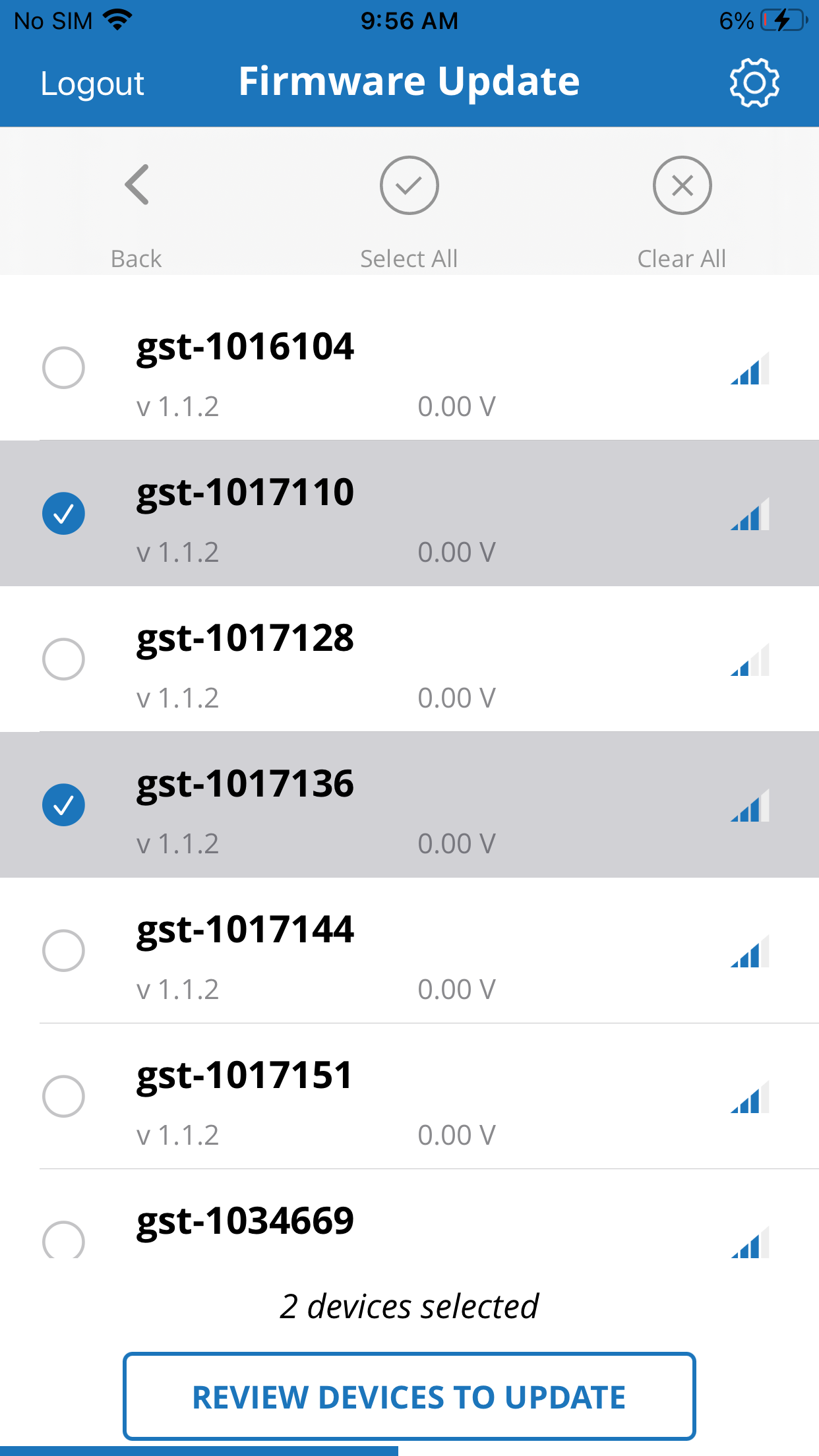The width and height of the screenshot is (819, 1456).
Task: Open the Firmware Update title area
Action: (409, 80)
